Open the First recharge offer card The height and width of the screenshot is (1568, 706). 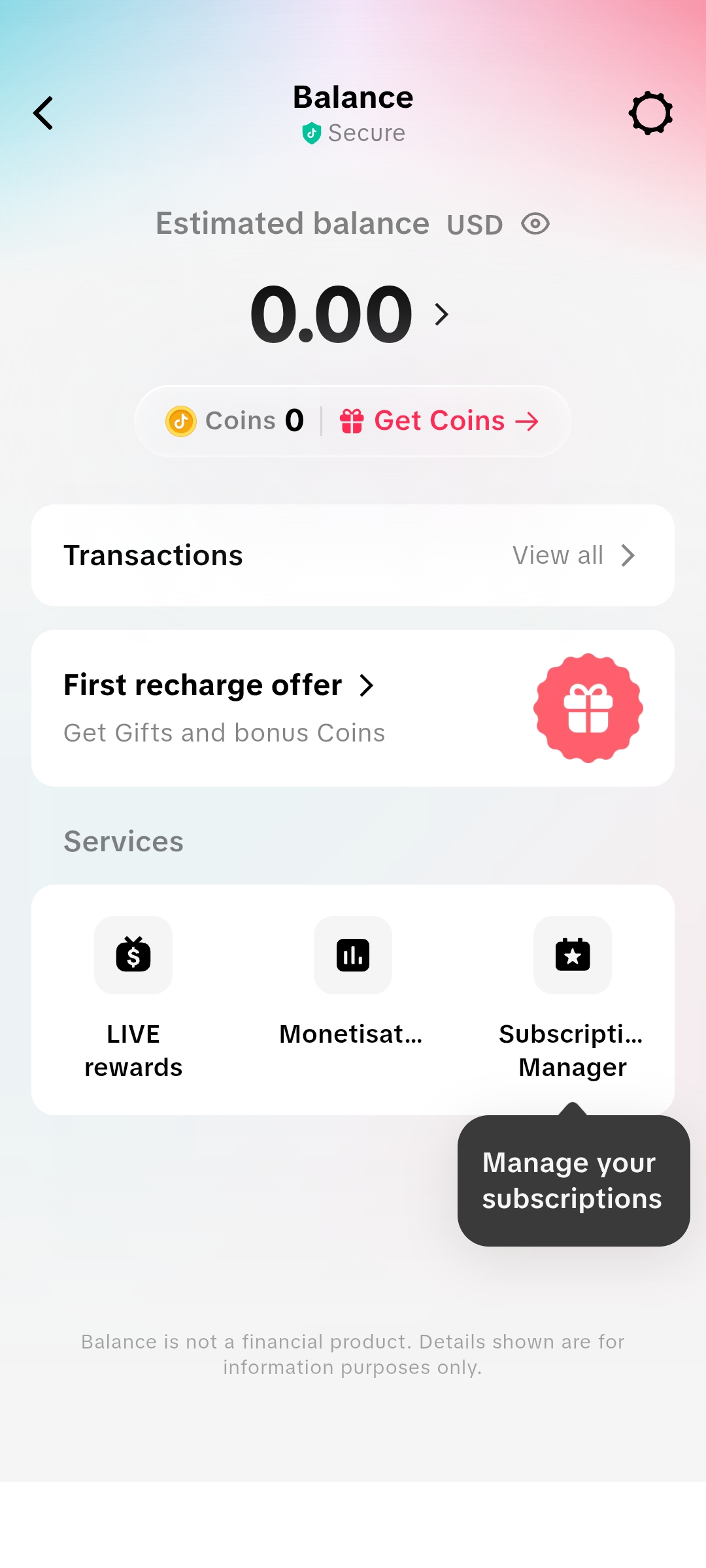click(x=353, y=708)
